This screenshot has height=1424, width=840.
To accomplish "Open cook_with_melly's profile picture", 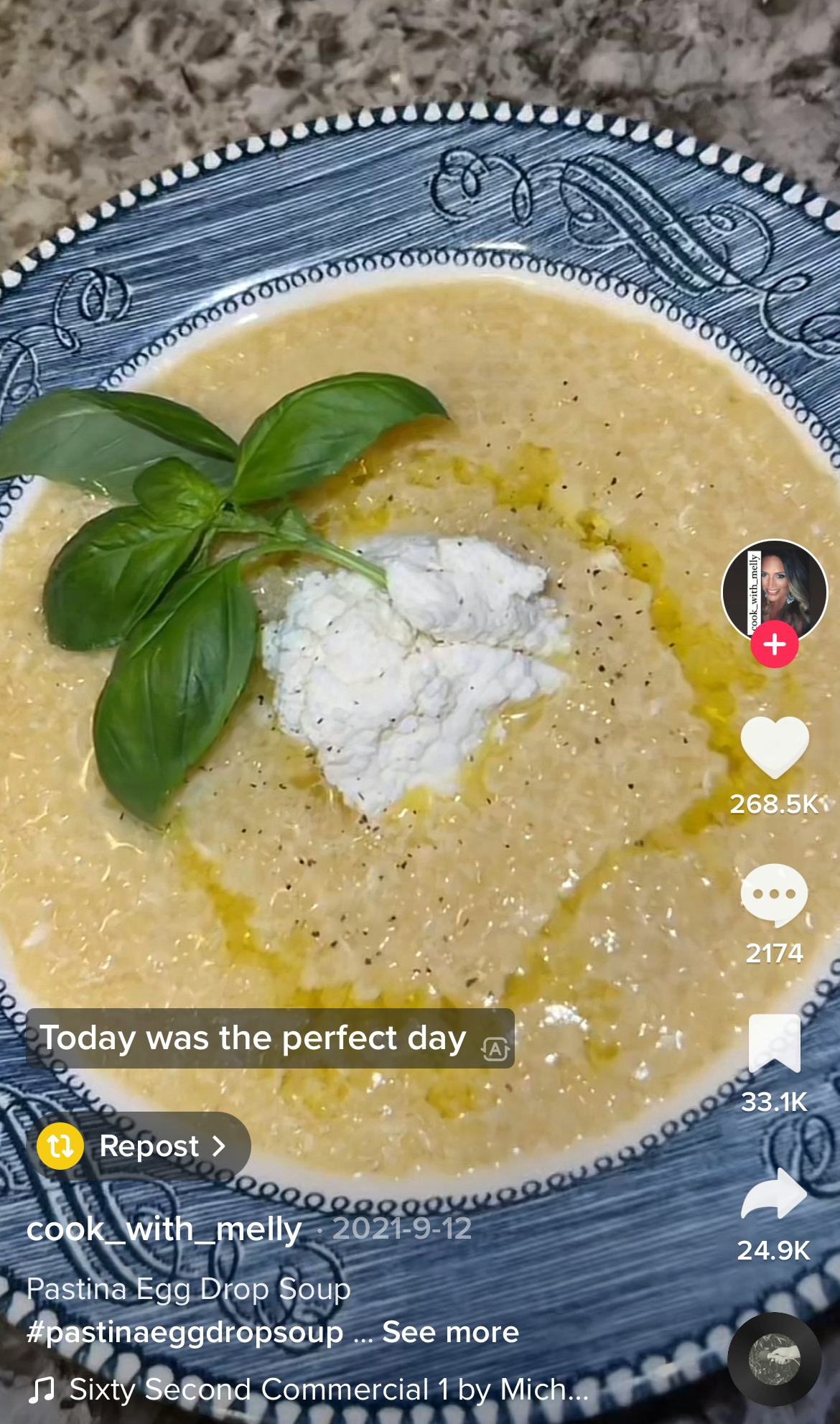I will [774, 588].
